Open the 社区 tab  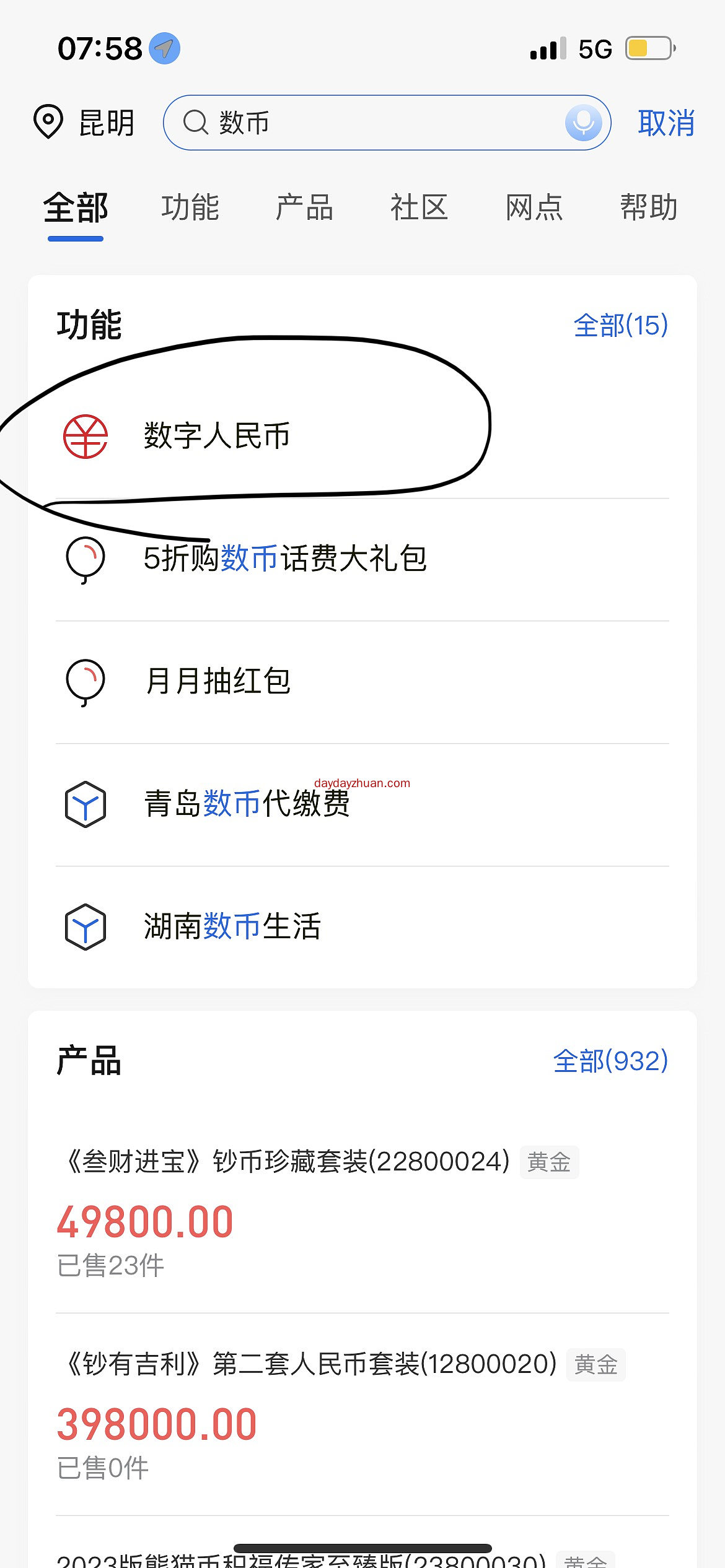click(x=419, y=209)
